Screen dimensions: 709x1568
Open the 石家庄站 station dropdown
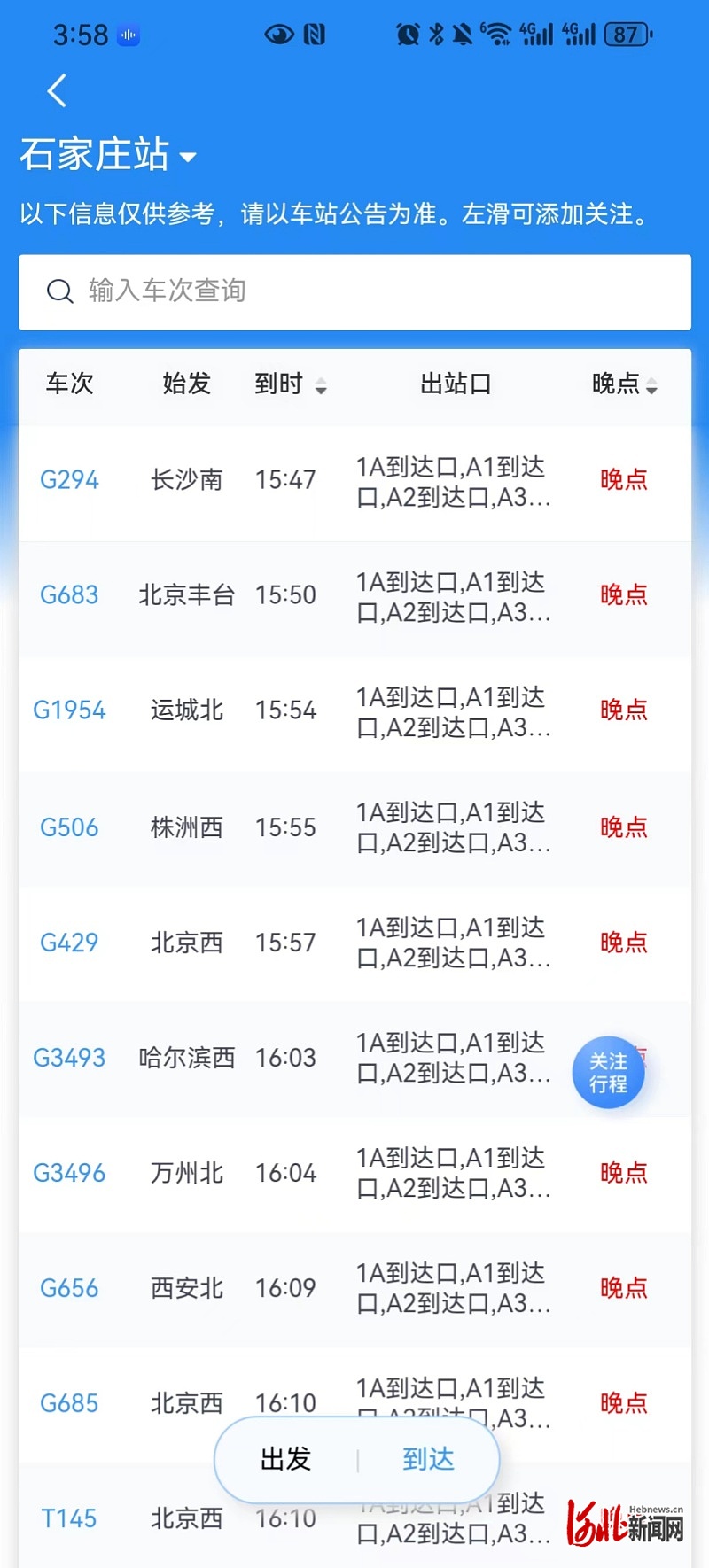pos(107,154)
